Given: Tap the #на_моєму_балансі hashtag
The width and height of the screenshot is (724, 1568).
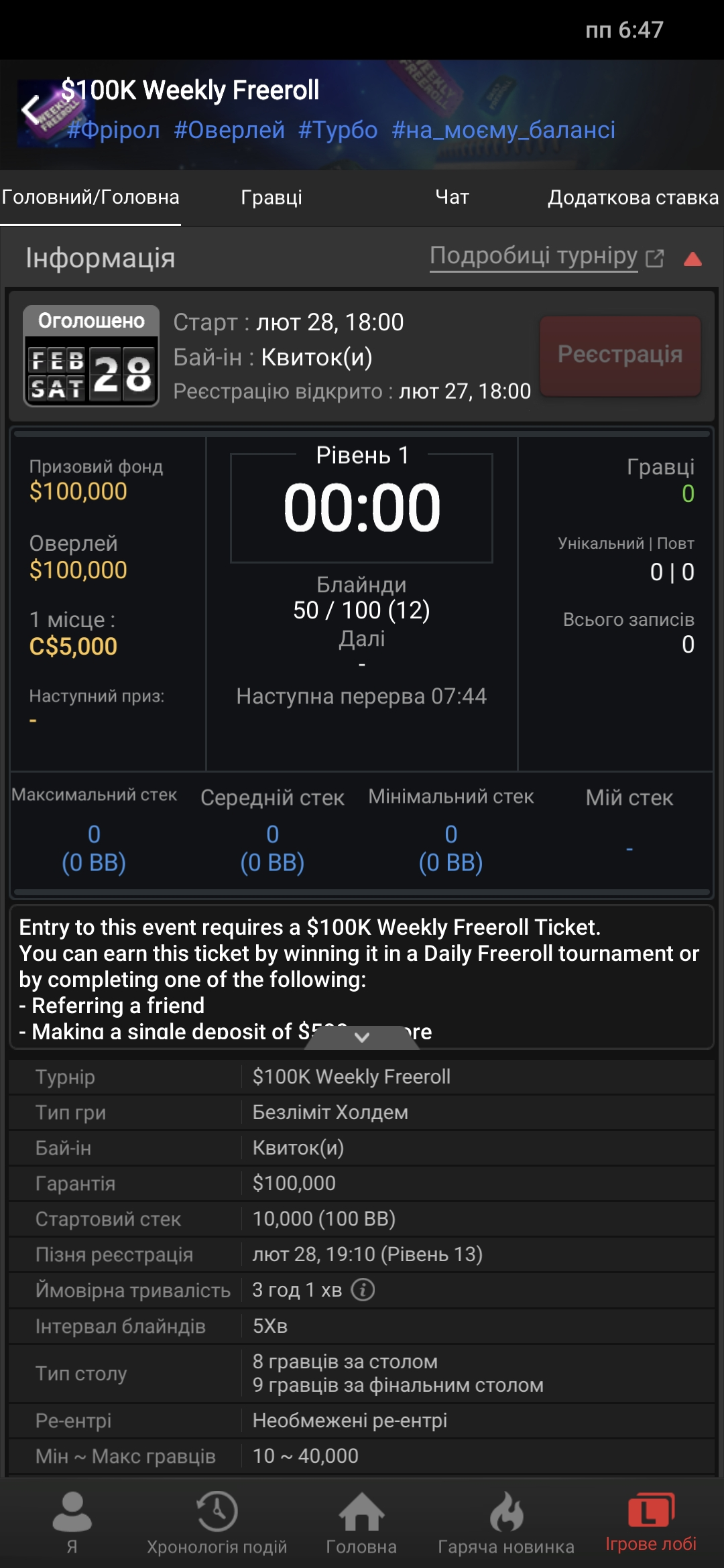Looking at the screenshot, I should tap(503, 130).
